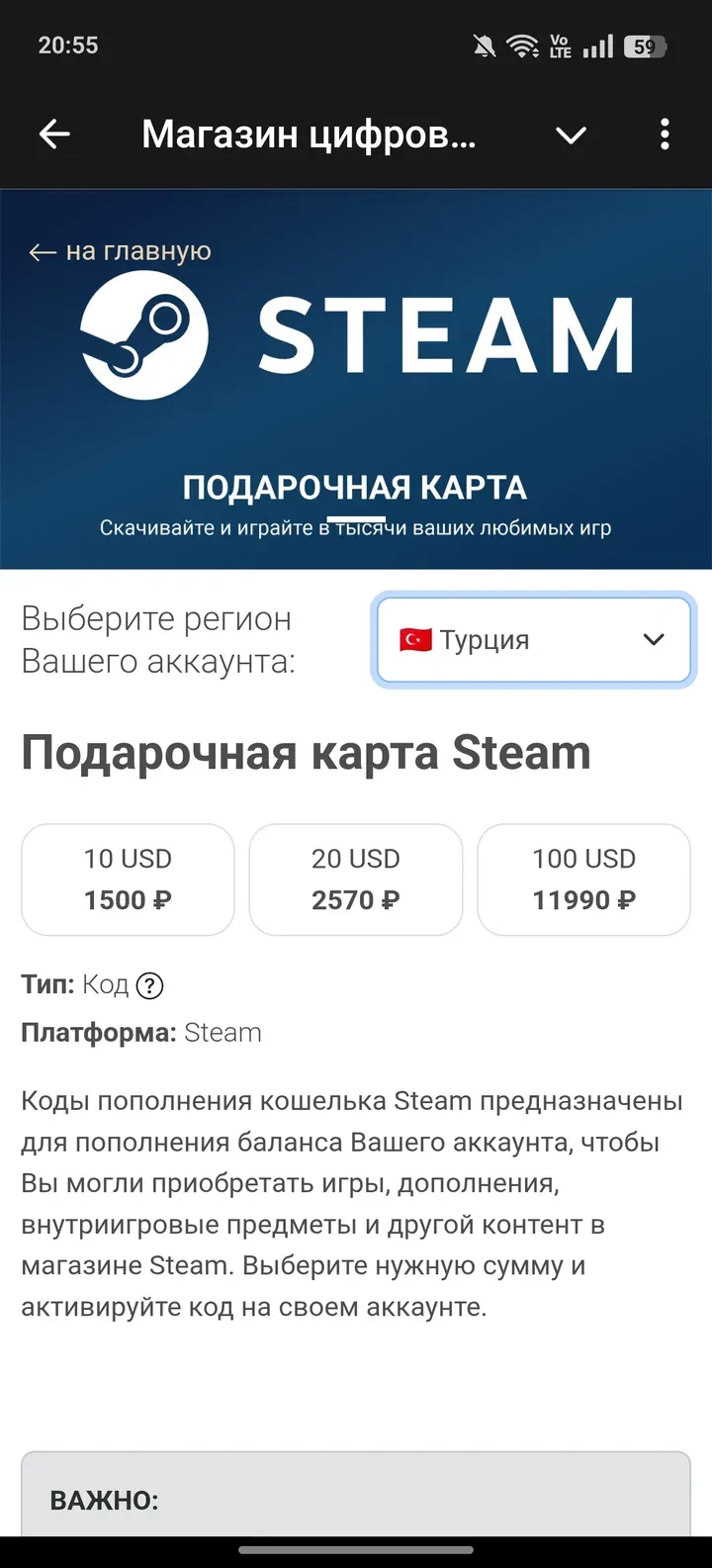Image resolution: width=712 pixels, height=1568 pixels.
Task: Click the на главную link
Action: pyautogui.click(x=119, y=252)
